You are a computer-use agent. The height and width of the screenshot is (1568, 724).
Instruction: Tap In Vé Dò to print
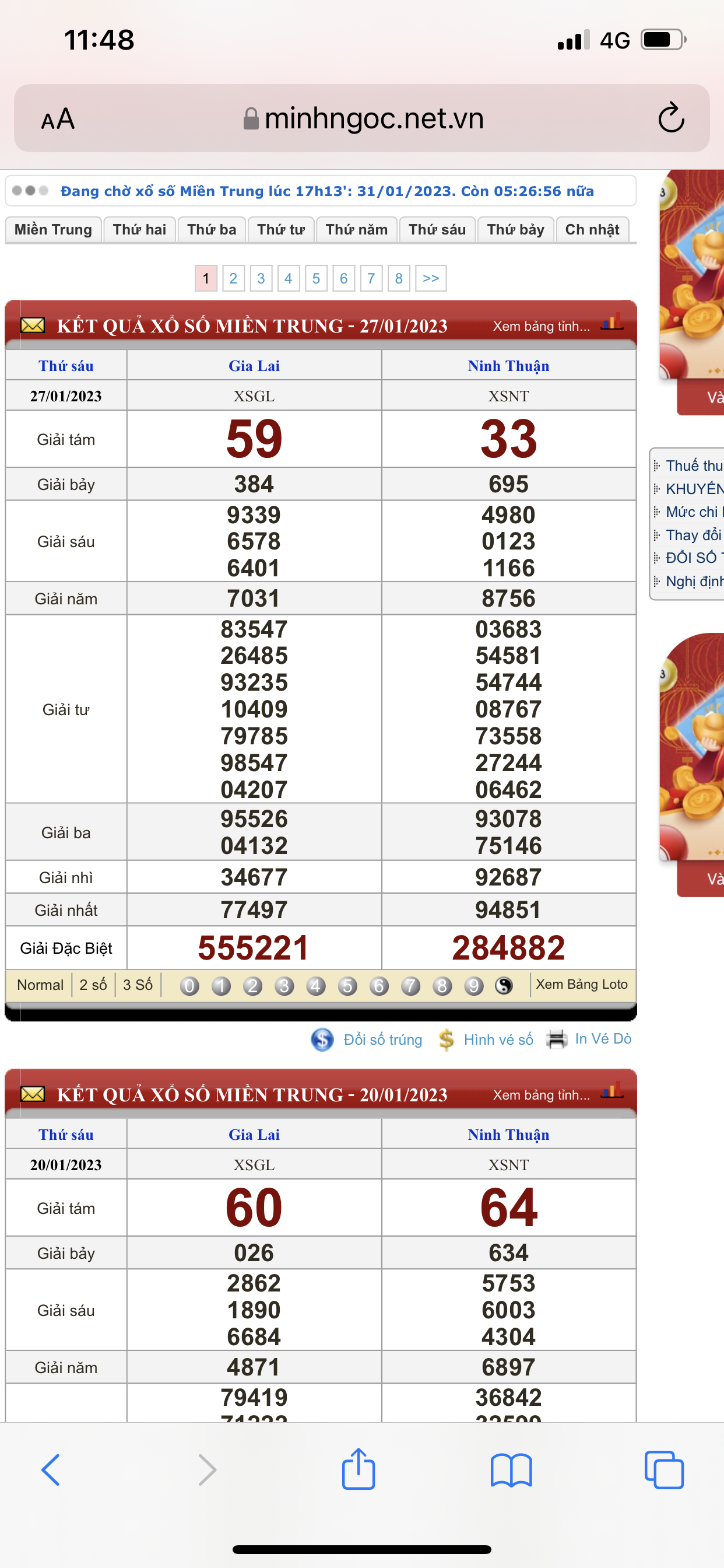pyautogui.click(x=602, y=1038)
